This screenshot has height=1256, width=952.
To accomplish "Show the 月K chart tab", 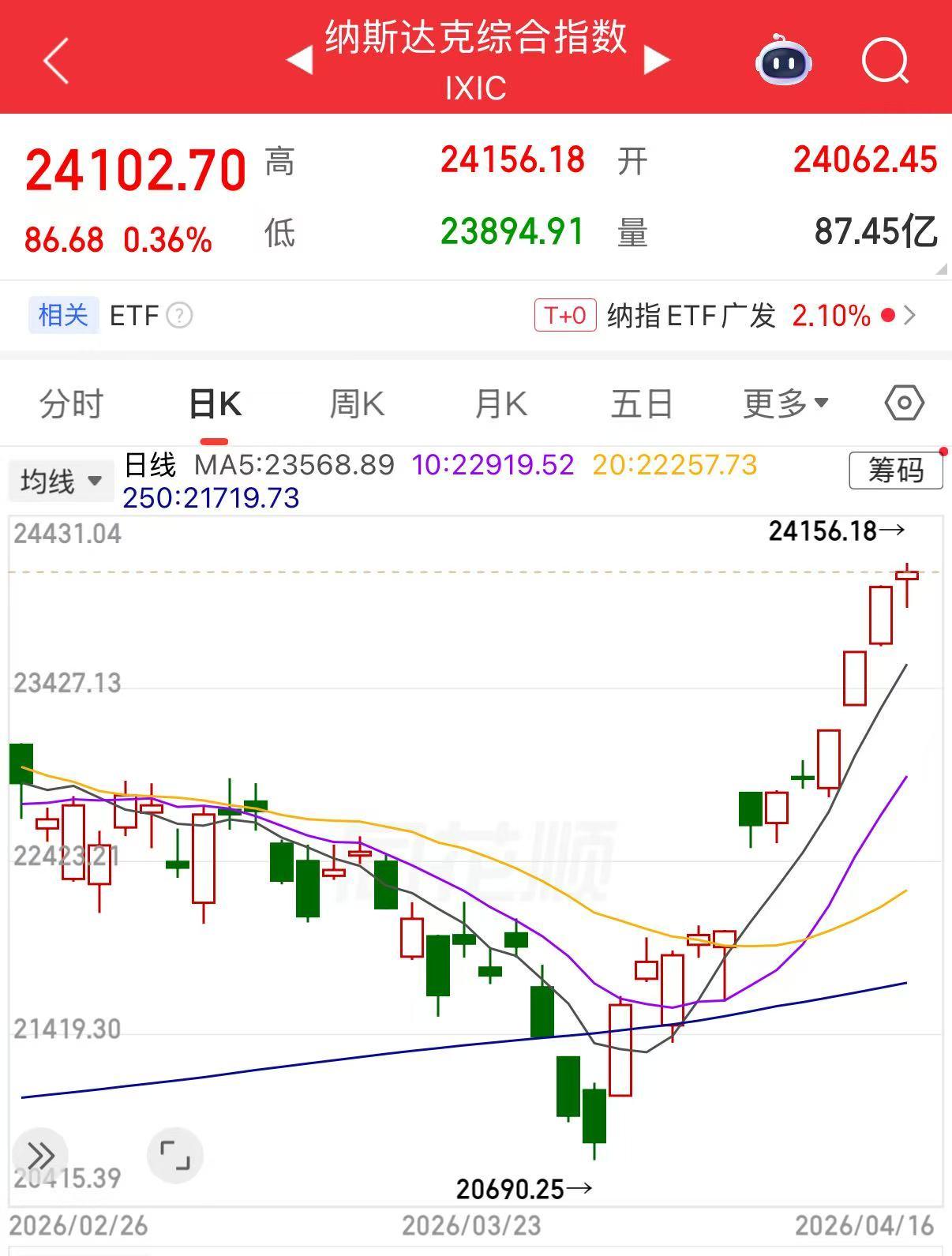I will point(500,404).
